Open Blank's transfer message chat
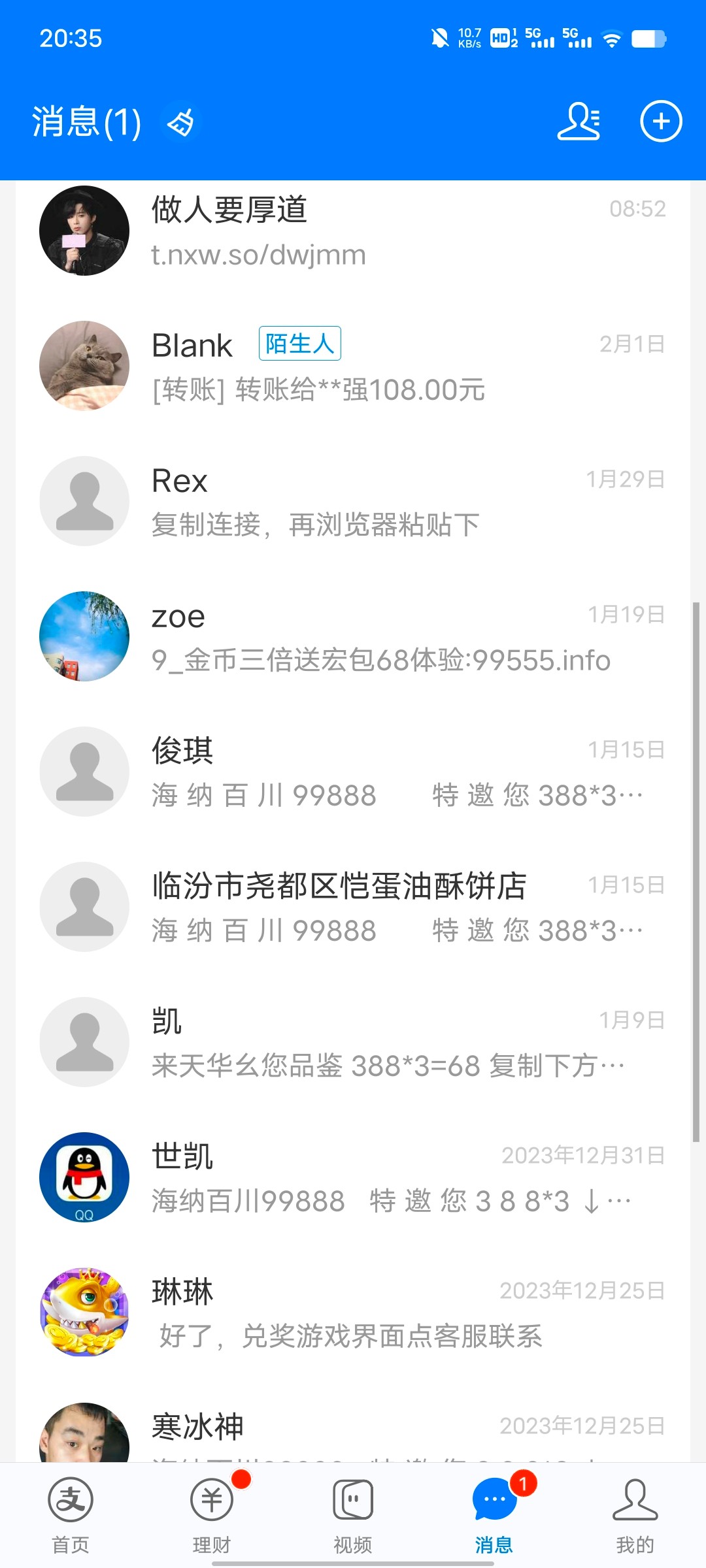Screen dimensions: 706x1568 tap(353, 367)
